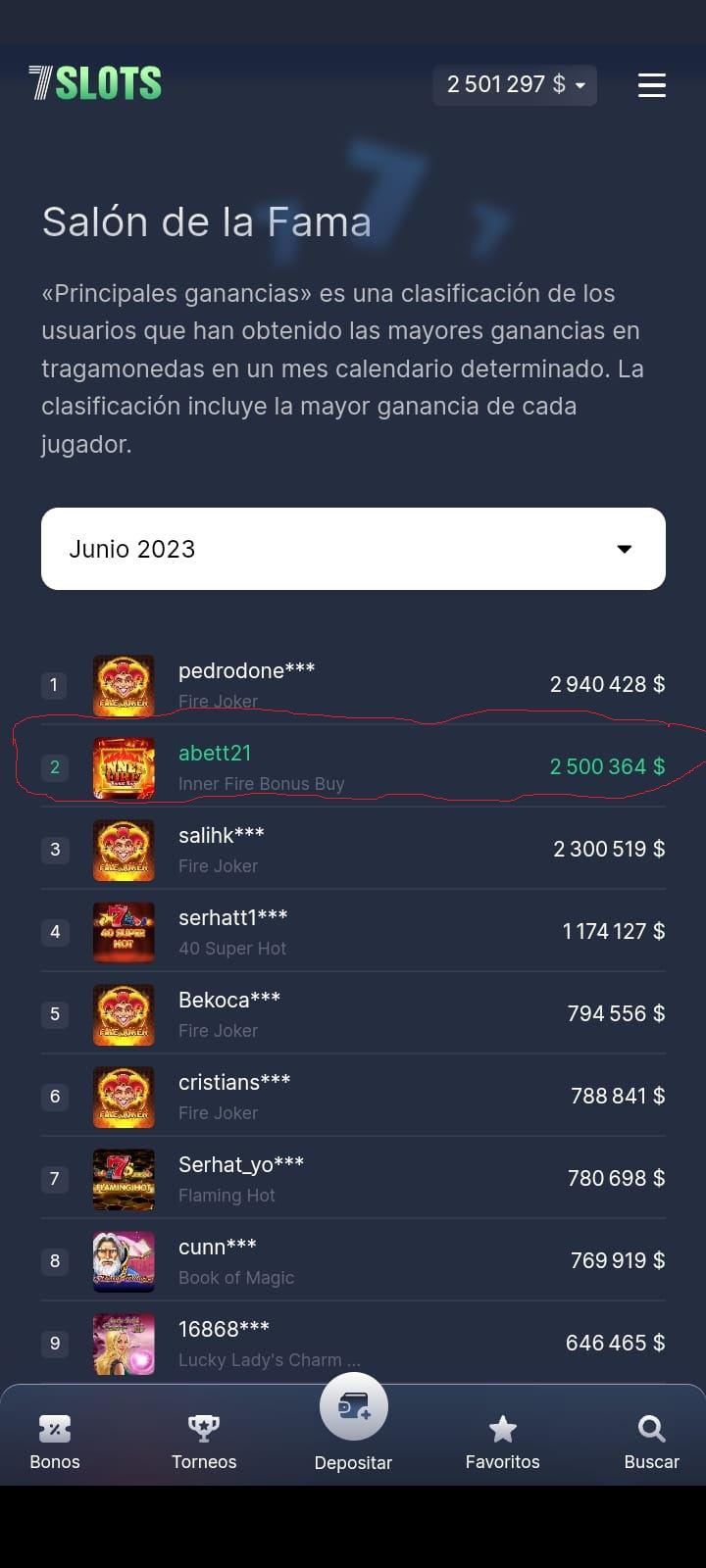The height and width of the screenshot is (1568, 706).
Task: Open the Buscar search tab
Action: 651,1442
